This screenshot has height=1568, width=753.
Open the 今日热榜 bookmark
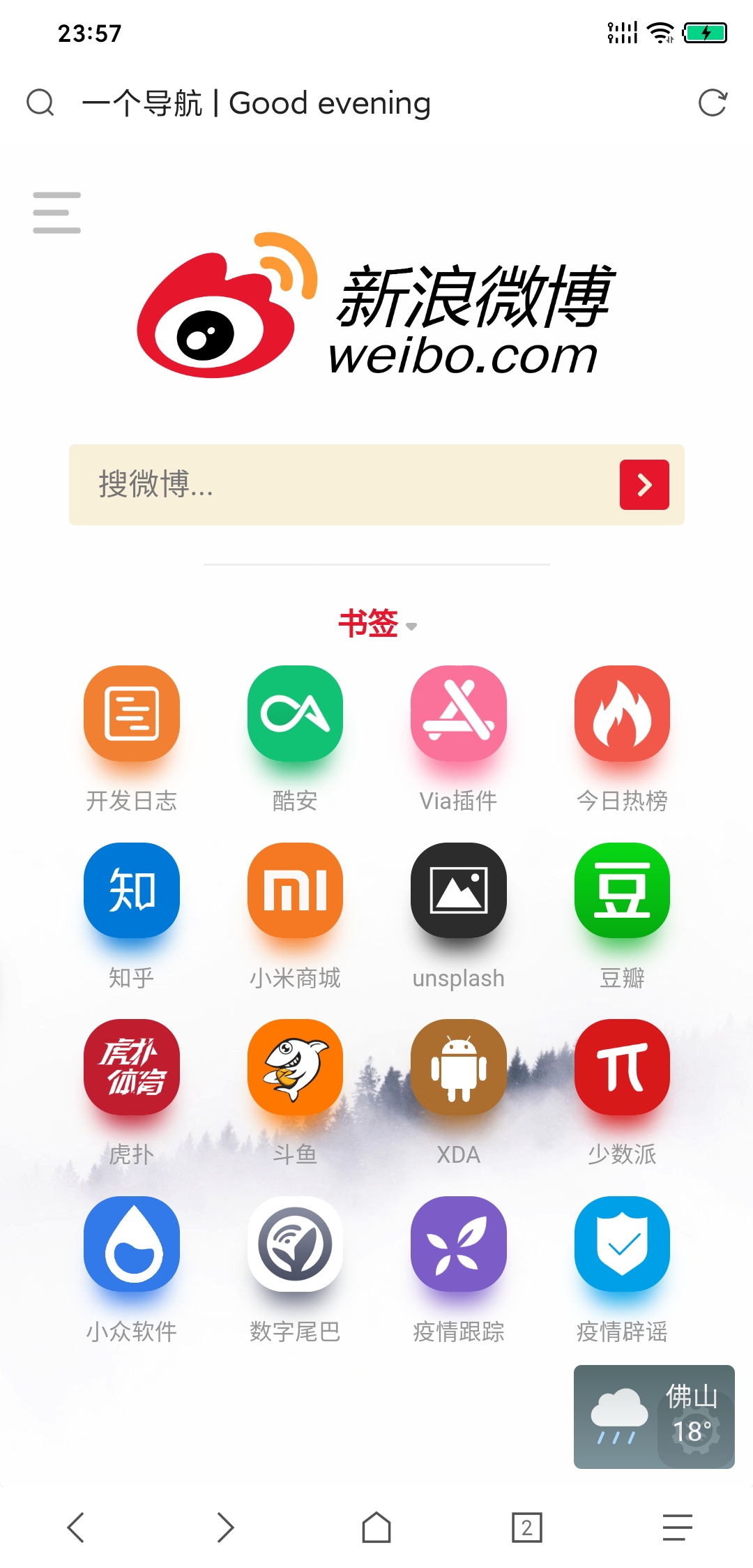pyautogui.click(x=622, y=714)
